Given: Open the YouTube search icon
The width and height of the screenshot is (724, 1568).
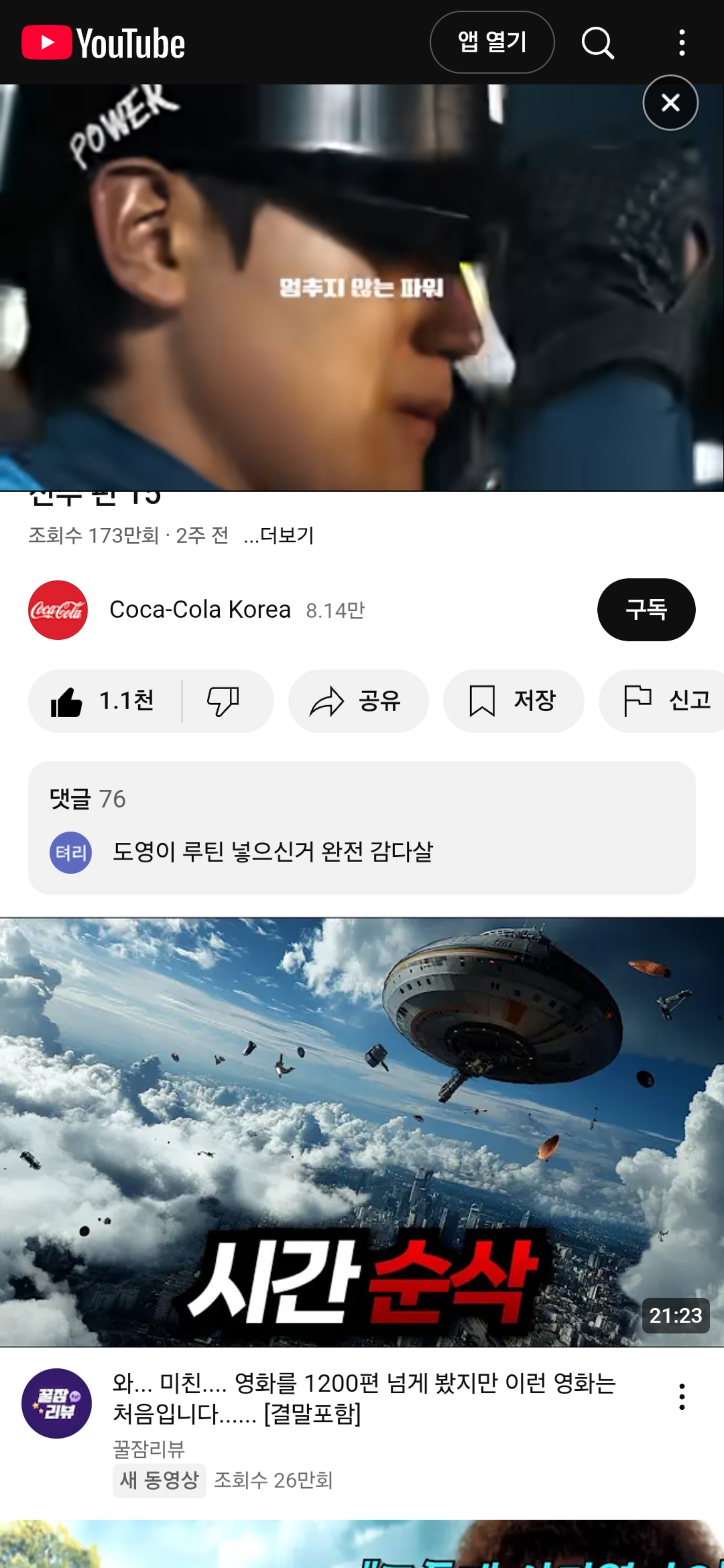Looking at the screenshot, I should [597, 43].
